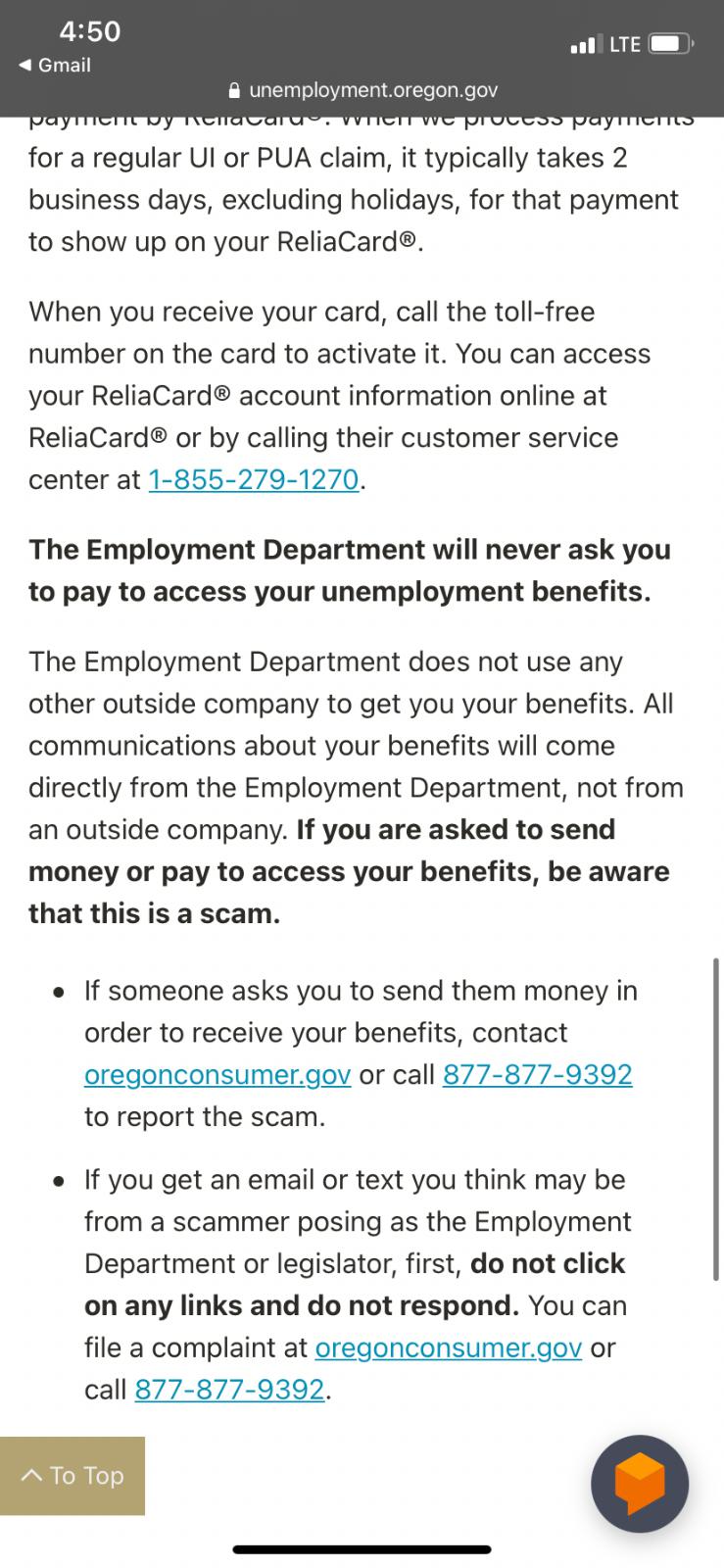Call 877-877-9392 to report the scam

pos(537,1075)
